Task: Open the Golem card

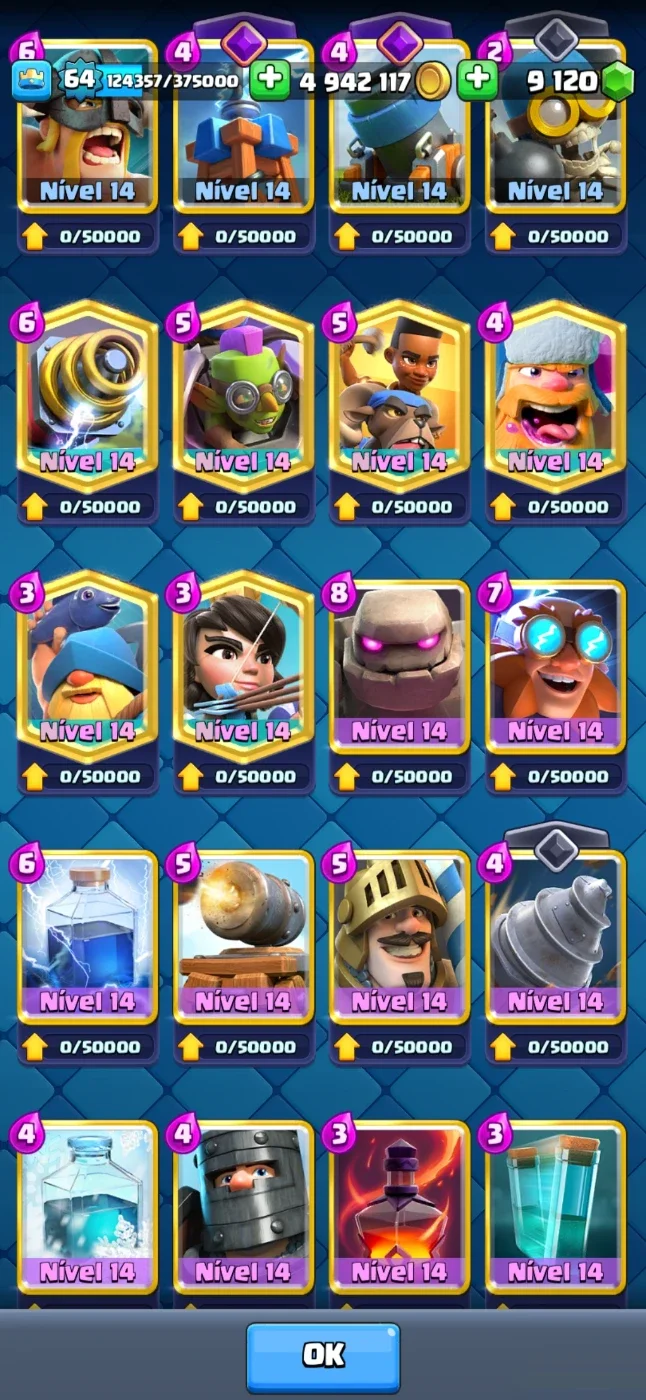Action: (x=399, y=669)
